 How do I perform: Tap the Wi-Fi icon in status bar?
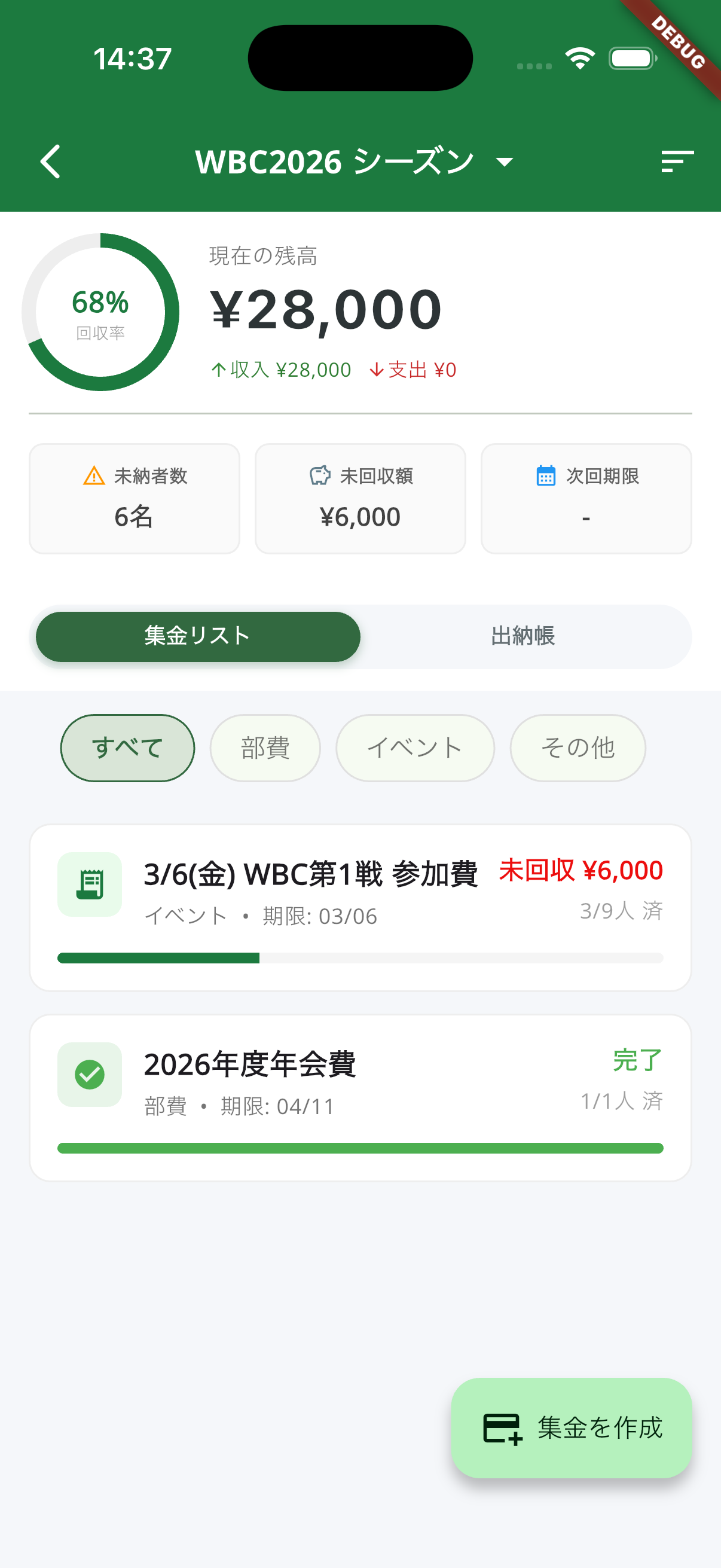[x=579, y=57]
